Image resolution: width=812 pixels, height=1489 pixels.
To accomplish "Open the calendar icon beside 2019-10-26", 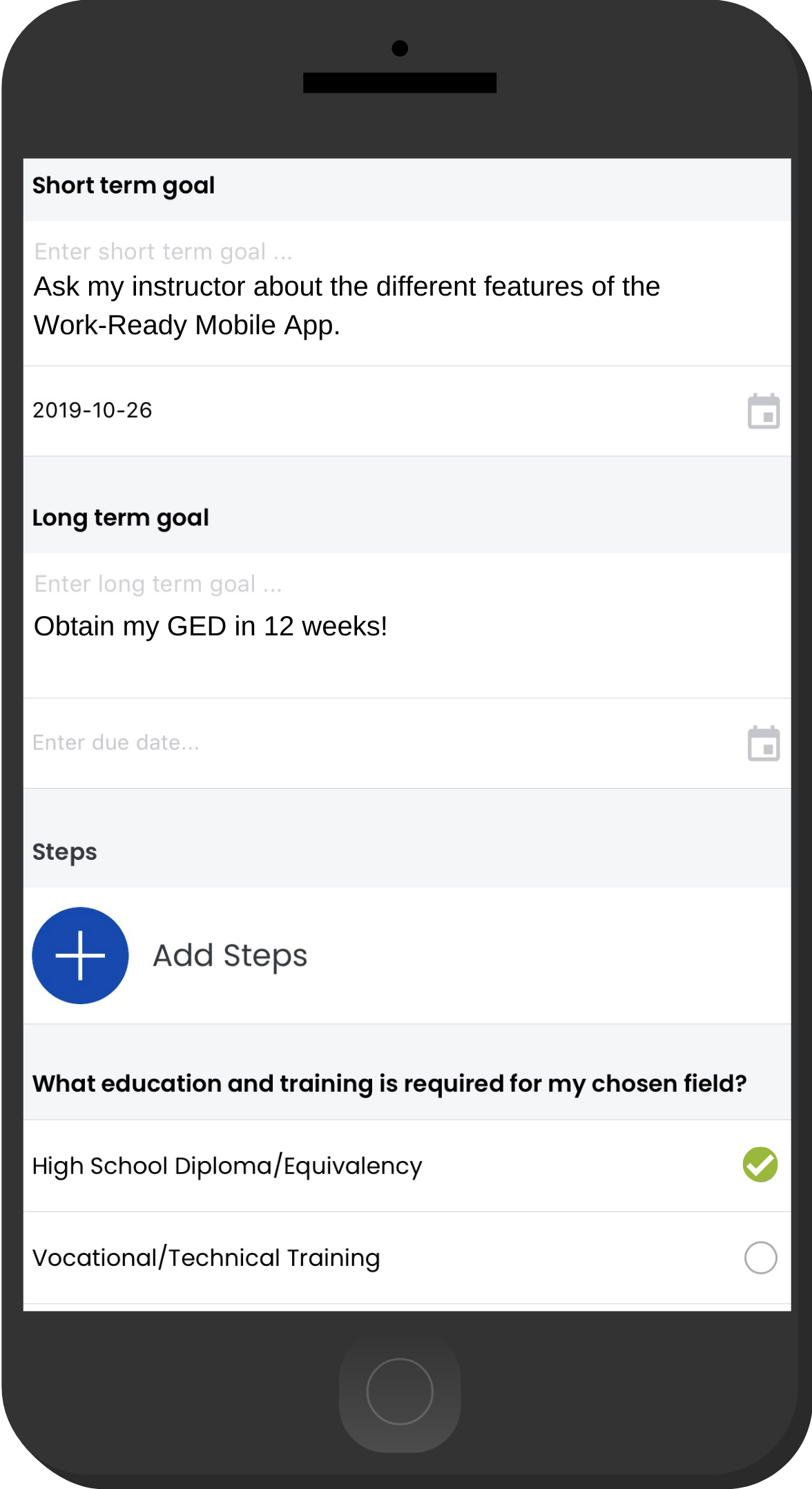I will click(764, 411).
